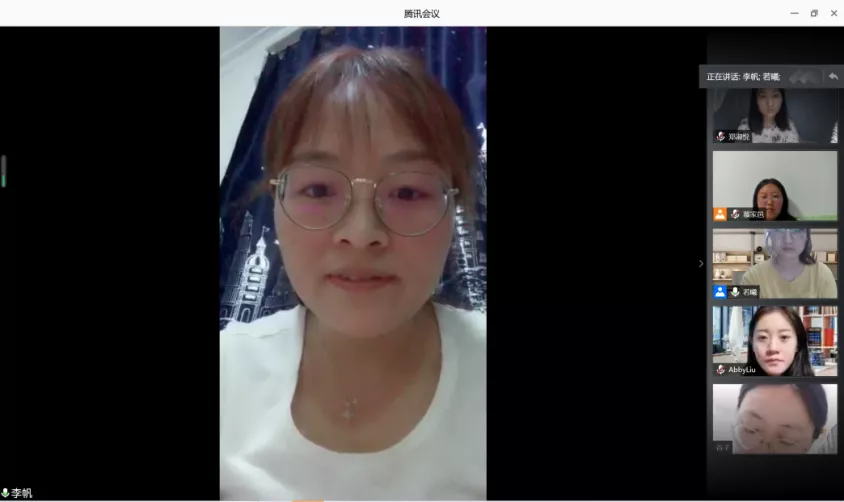Screen dimensions: 844x502
Task: Select the participant tile with orange host icon
Action: click(775, 186)
